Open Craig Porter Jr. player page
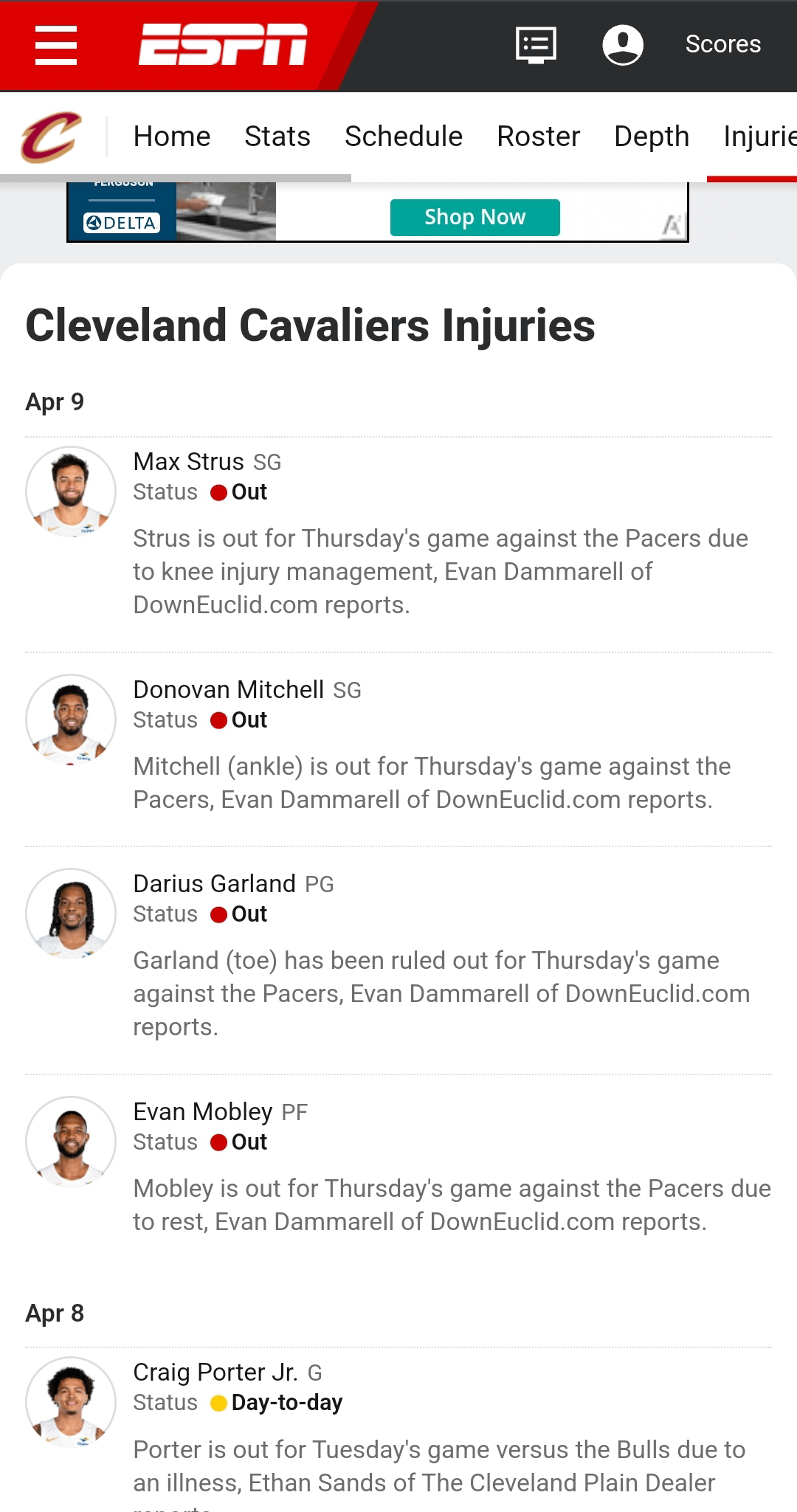Screen dimensions: 797x1512 click(x=215, y=1373)
